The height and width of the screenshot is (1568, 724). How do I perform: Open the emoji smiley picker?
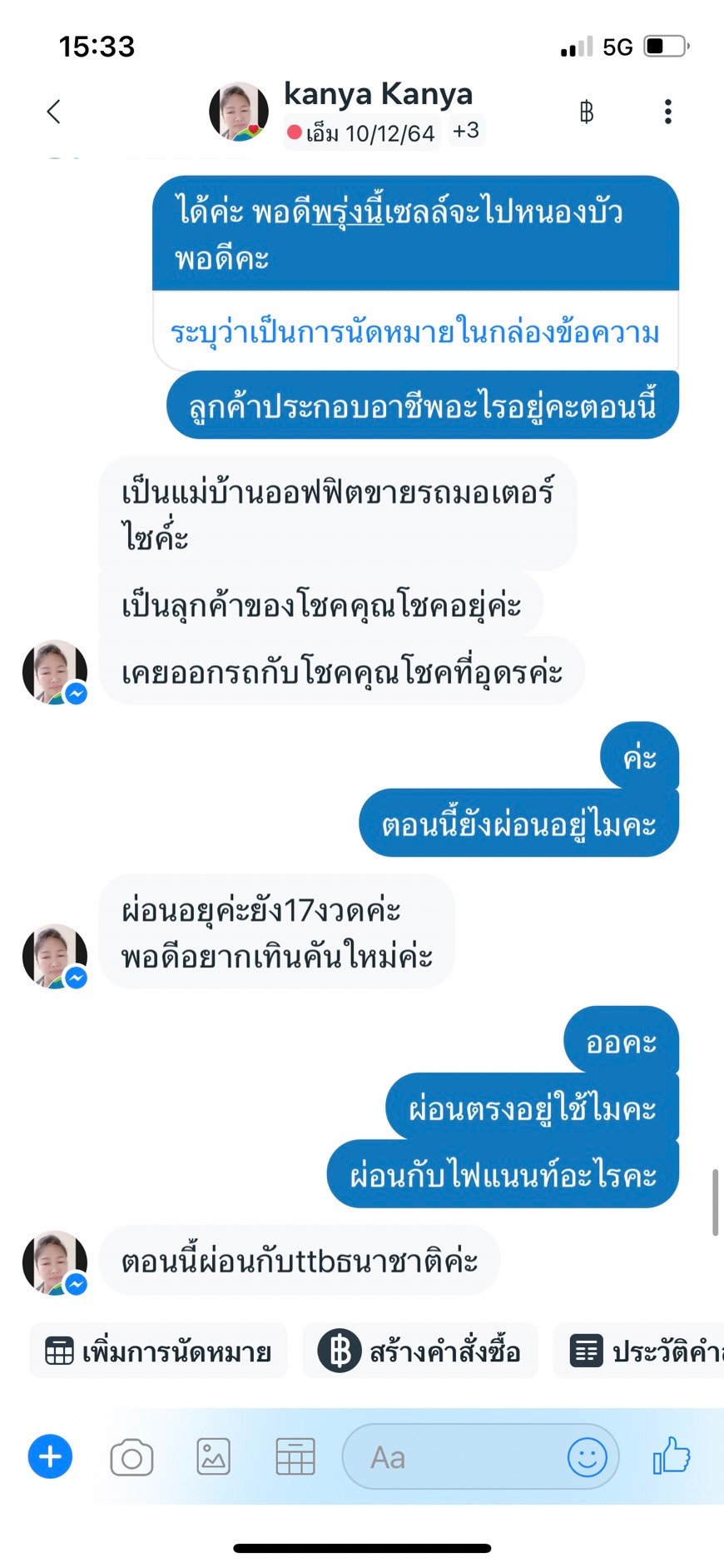587,1457
